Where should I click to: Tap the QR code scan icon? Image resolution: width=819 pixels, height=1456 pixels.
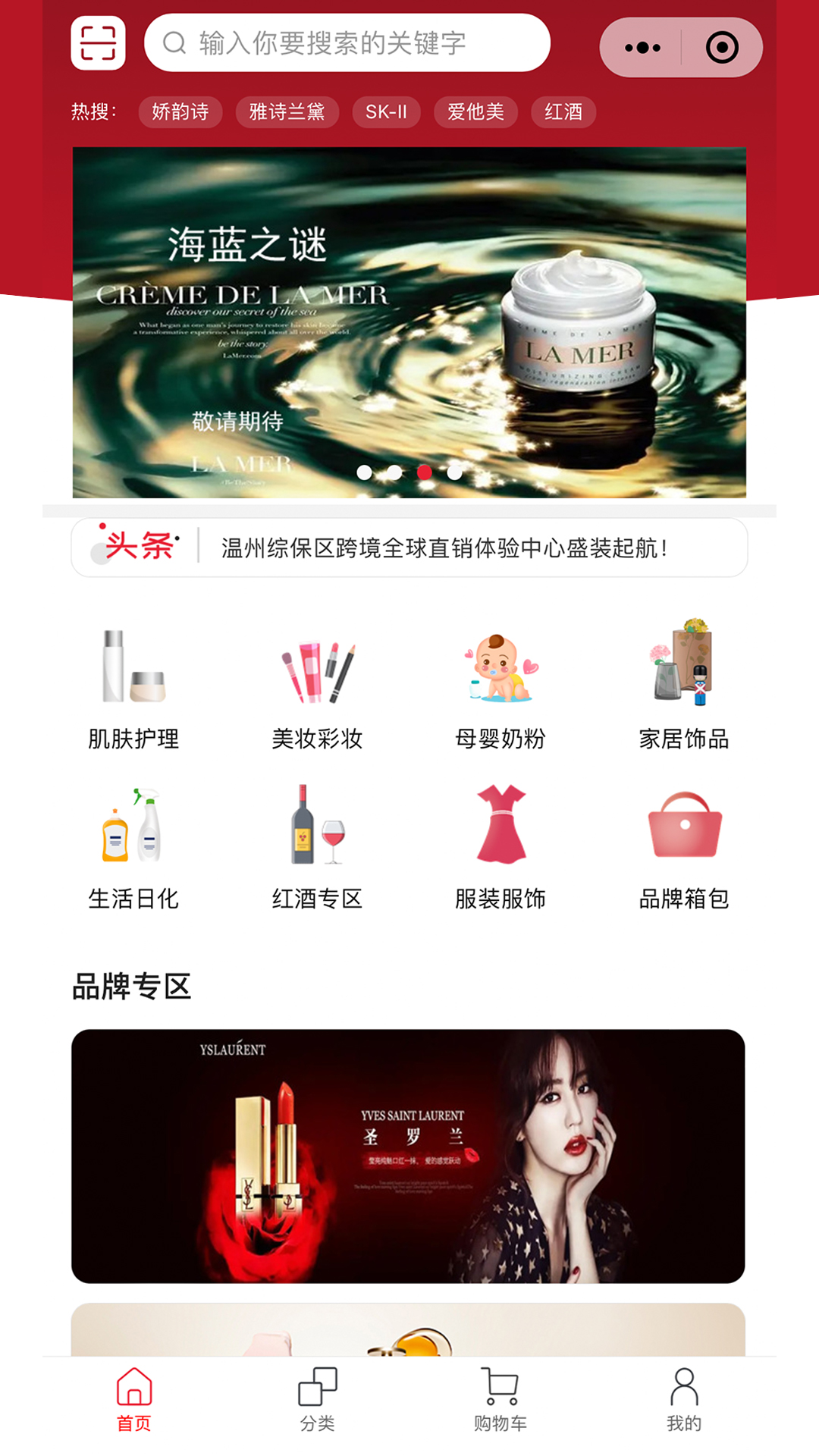pyautogui.click(x=99, y=45)
